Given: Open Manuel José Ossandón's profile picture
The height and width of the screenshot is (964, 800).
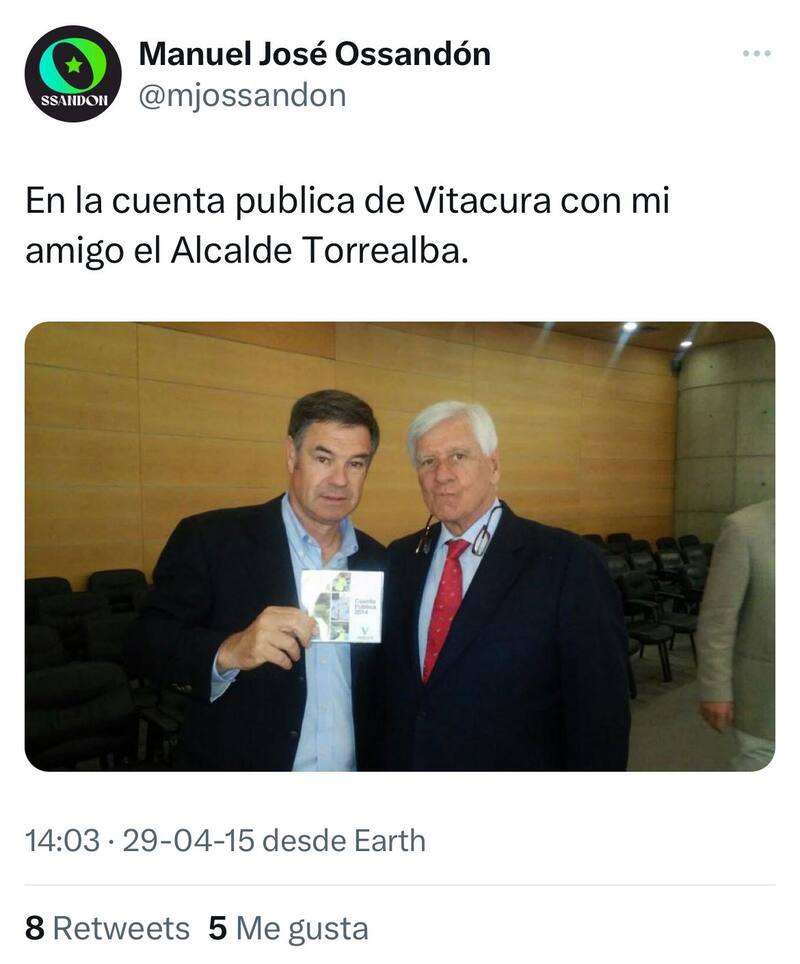Looking at the screenshot, I should (x=73, y=74).
